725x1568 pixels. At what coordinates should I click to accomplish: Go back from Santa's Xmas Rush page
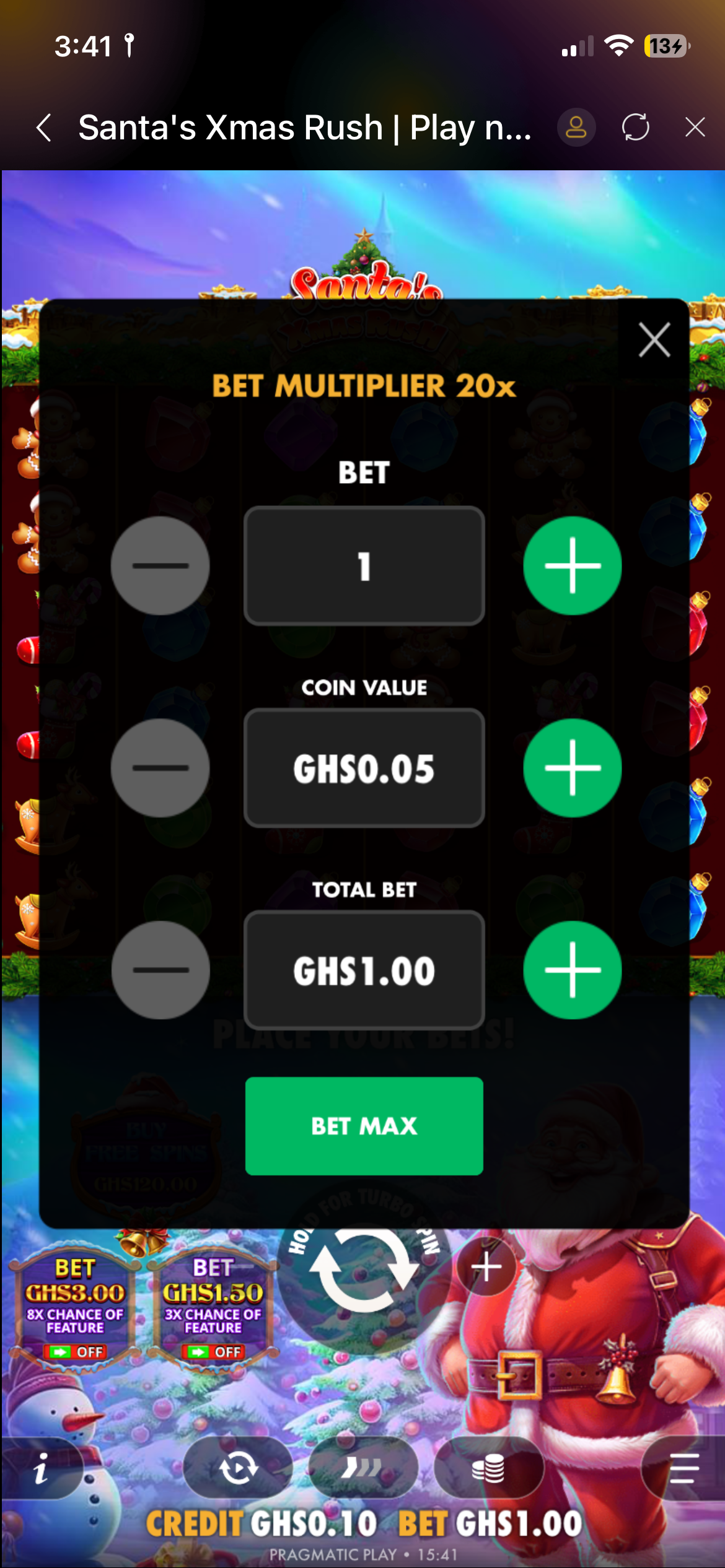click(43, 128)
